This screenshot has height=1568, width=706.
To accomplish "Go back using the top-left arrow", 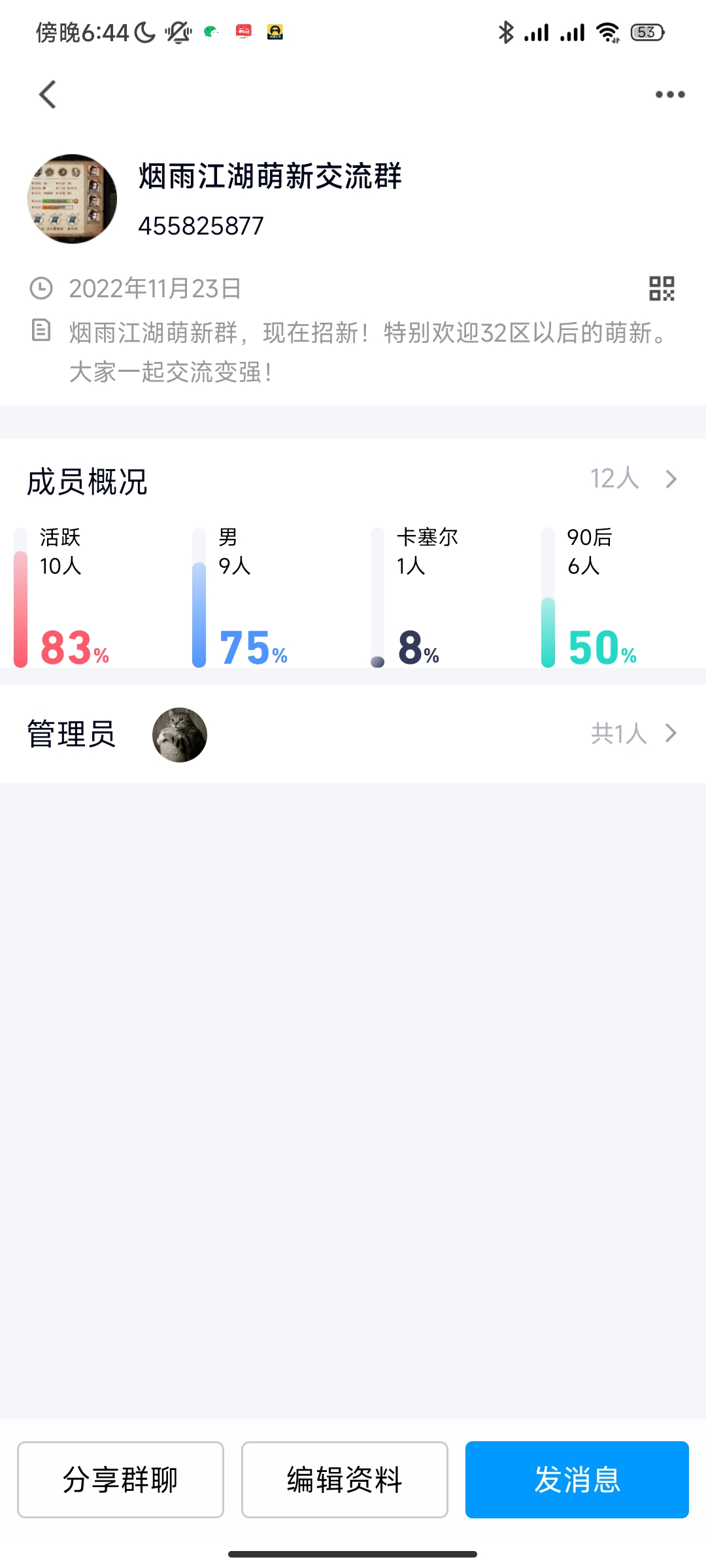I will tap(48, 95).
